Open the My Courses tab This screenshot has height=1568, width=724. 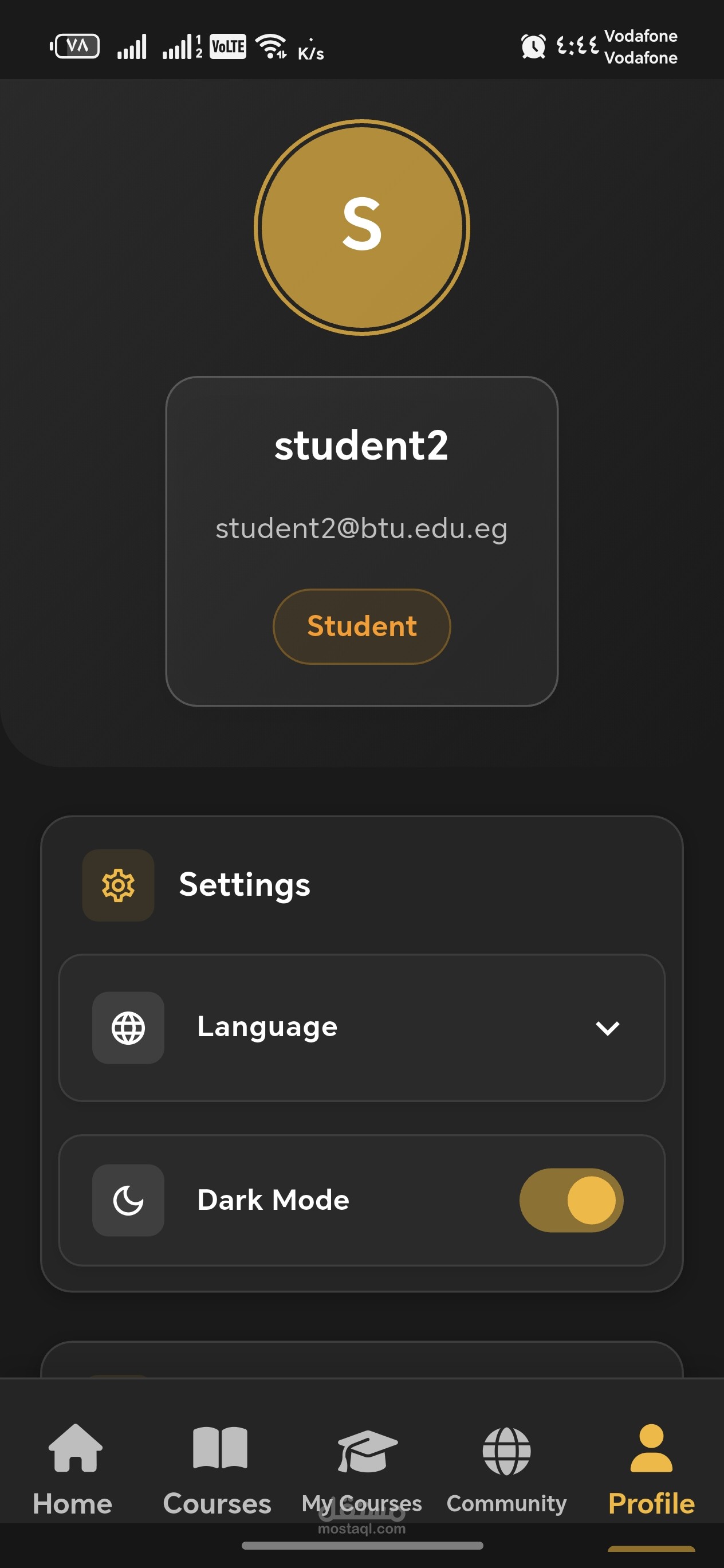[362, 1470]
